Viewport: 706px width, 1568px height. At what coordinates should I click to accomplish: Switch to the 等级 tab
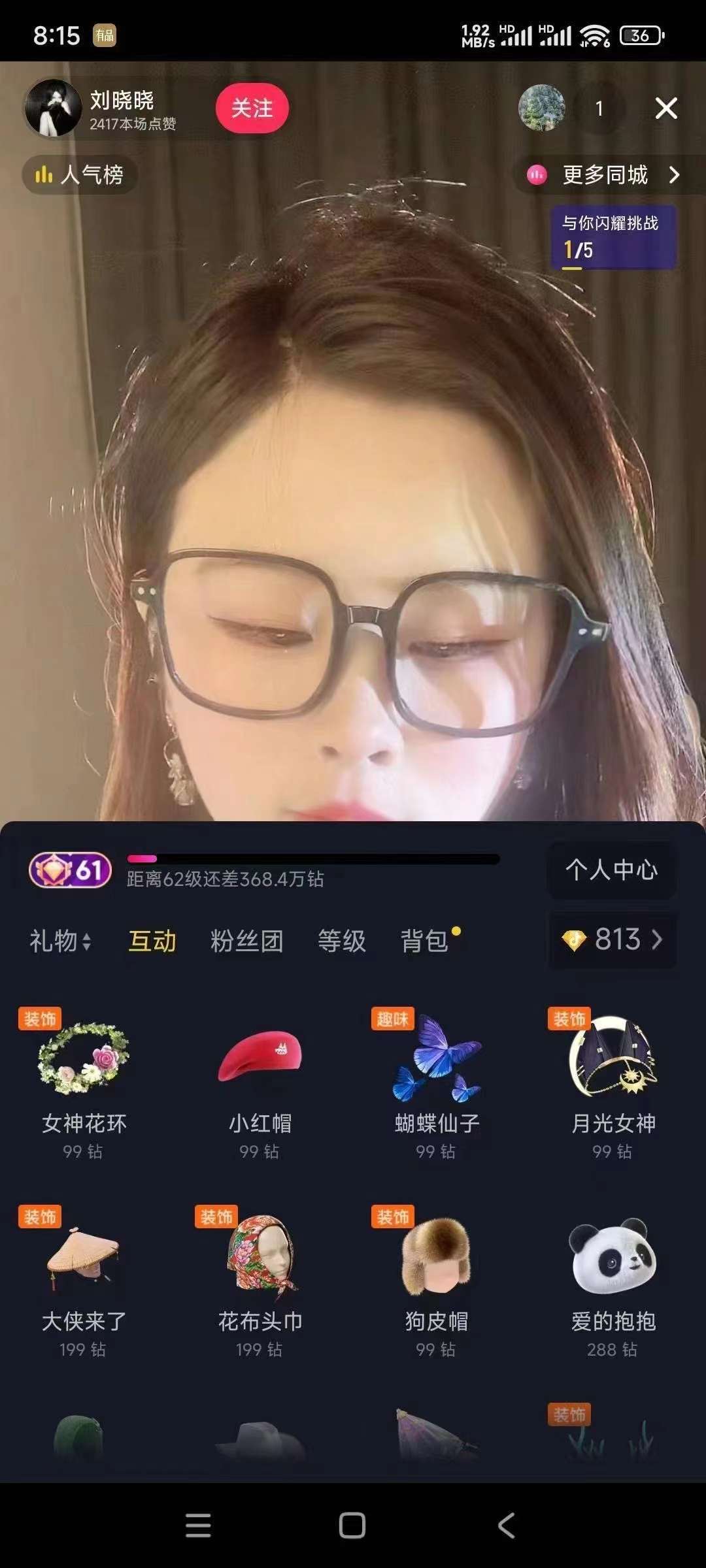point(341,941)
